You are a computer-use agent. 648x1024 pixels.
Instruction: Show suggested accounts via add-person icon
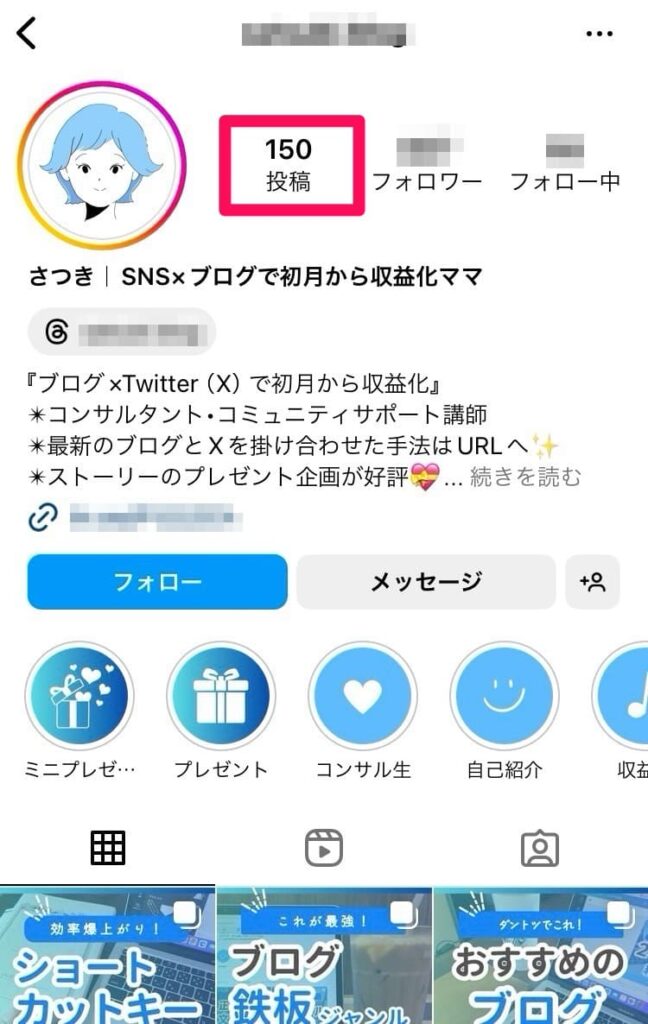tap(592, 582)
